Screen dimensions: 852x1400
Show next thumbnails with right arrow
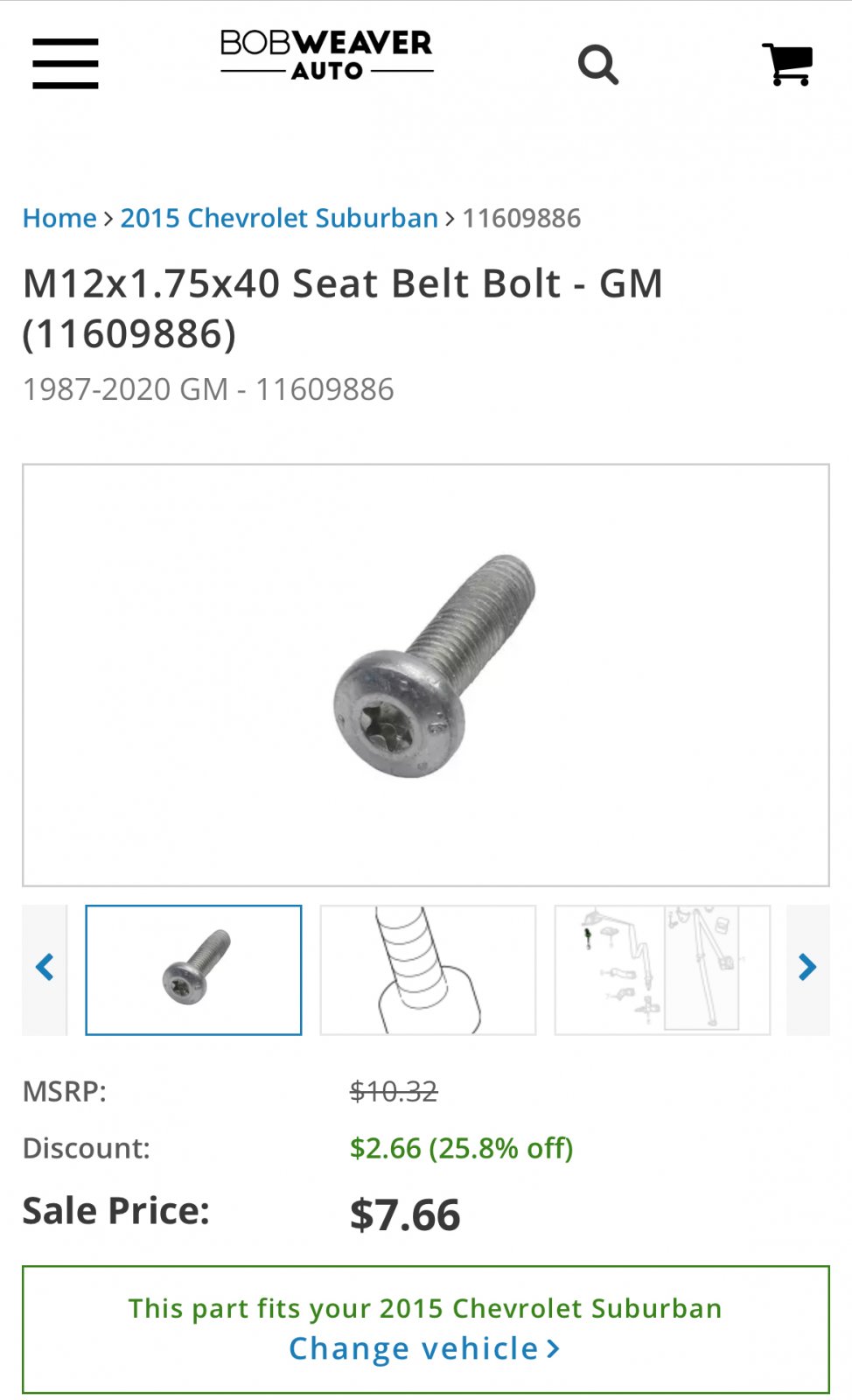coord(807,969)
